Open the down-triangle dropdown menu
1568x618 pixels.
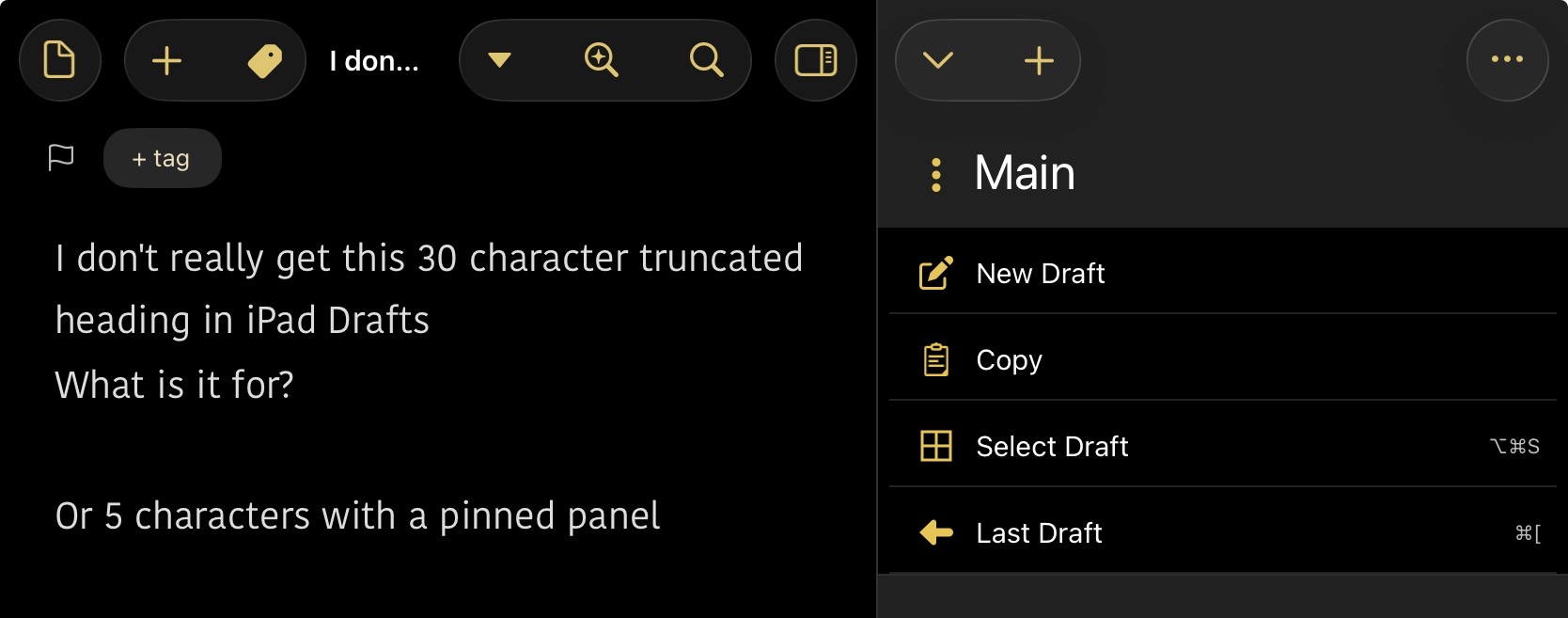coord(499,61)
